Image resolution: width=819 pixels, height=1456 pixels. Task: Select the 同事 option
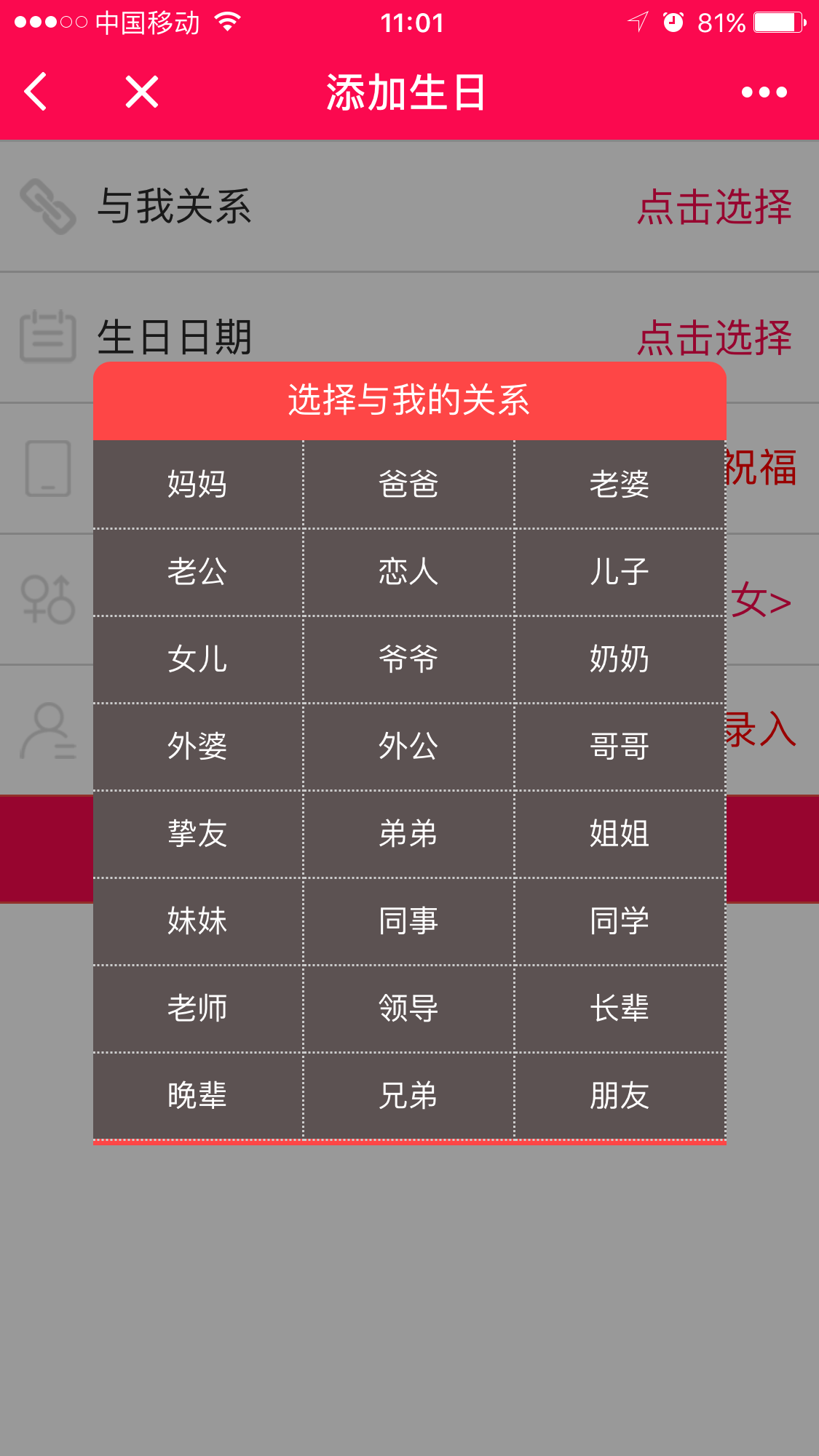408,921
